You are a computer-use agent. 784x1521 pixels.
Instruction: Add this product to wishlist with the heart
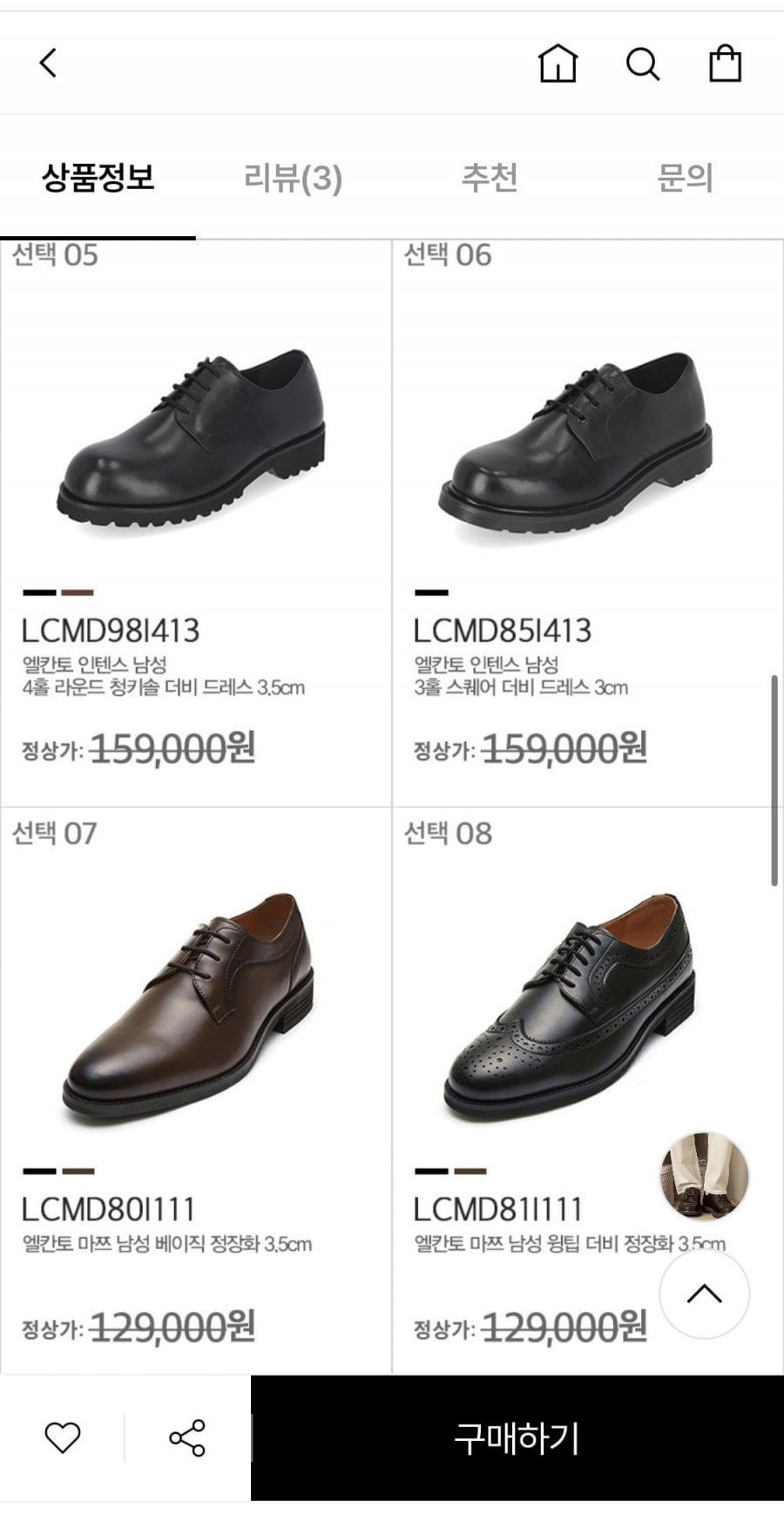point(63,1437)
